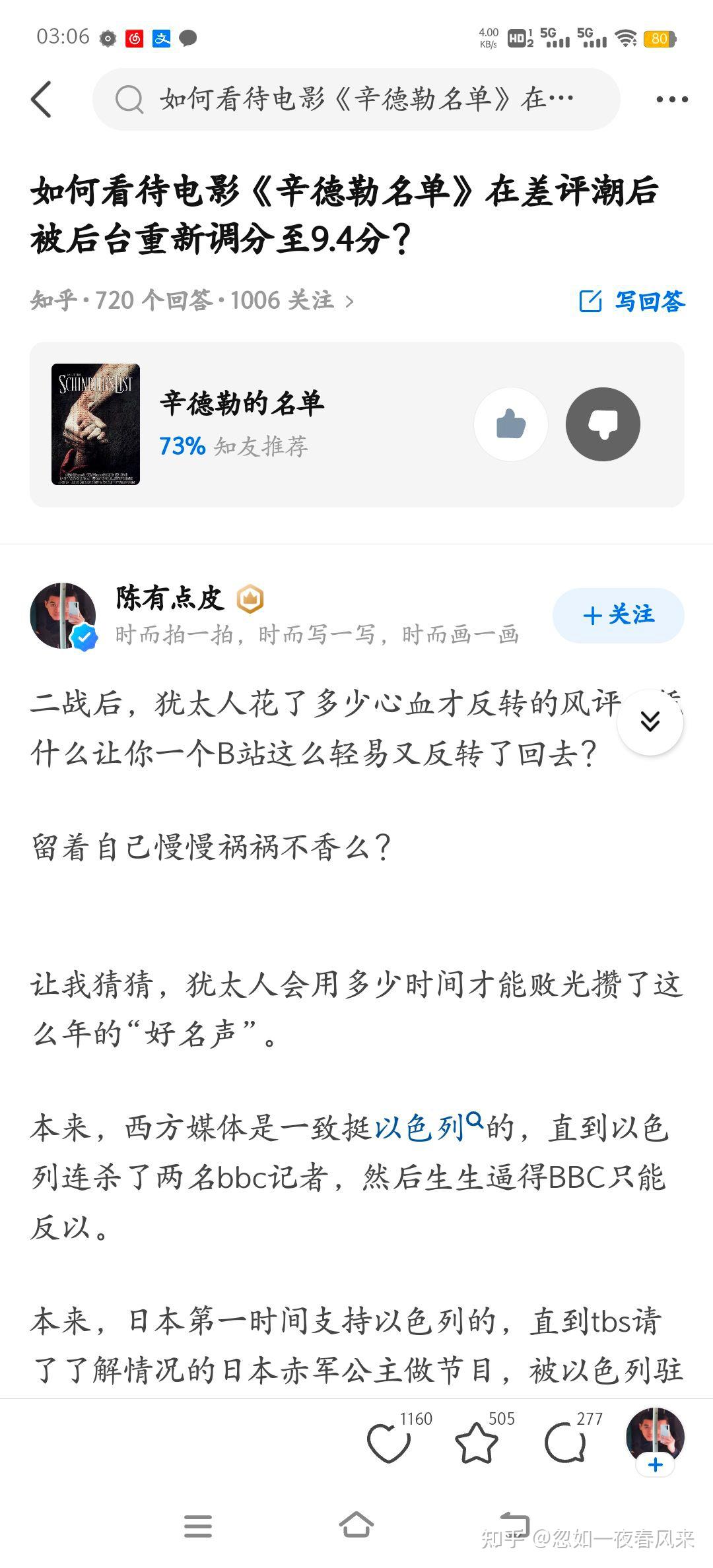Jump down with the double-chevron button
This screenshot has width=713, height=1568.
click(650, 721)
